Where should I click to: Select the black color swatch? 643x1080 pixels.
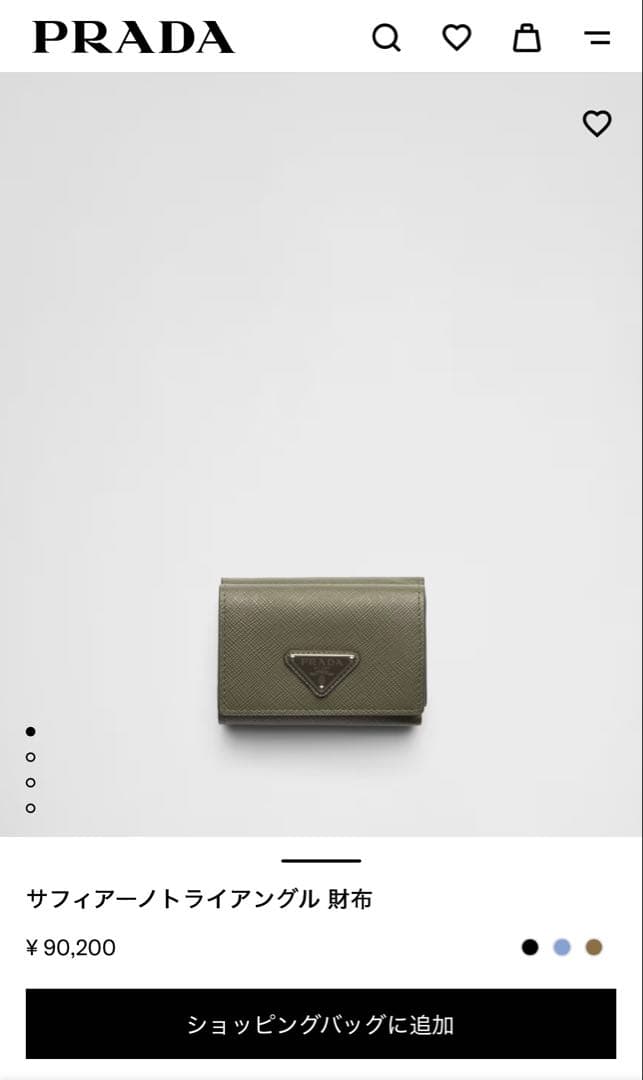pyautogui.click(x=530, y=947)
